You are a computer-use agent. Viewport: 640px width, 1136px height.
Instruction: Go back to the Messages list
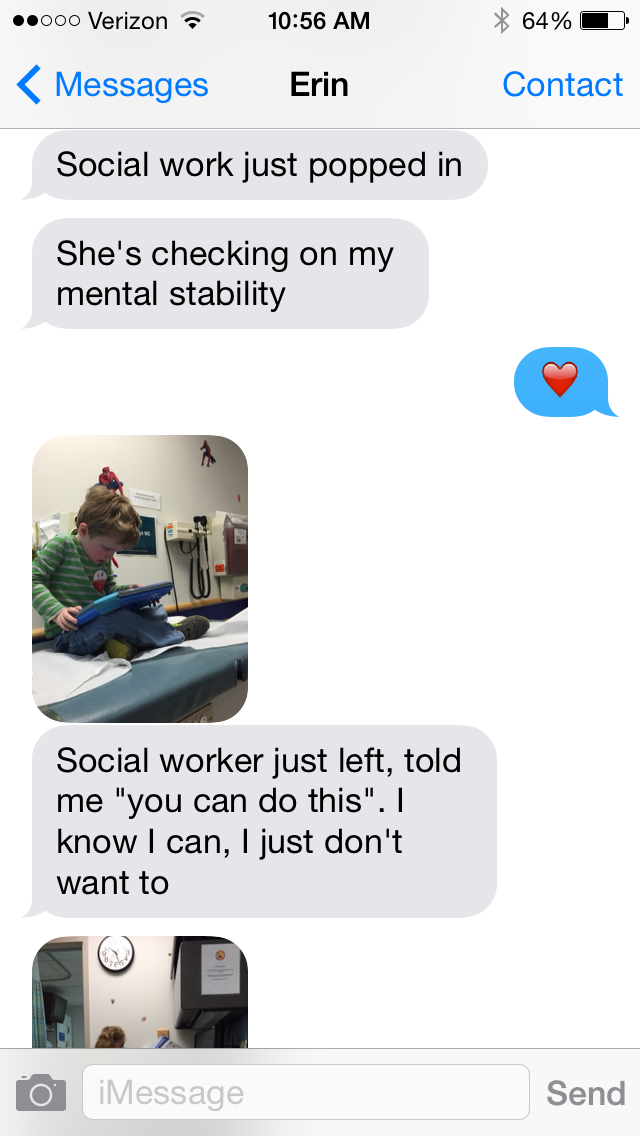point(112,85)
